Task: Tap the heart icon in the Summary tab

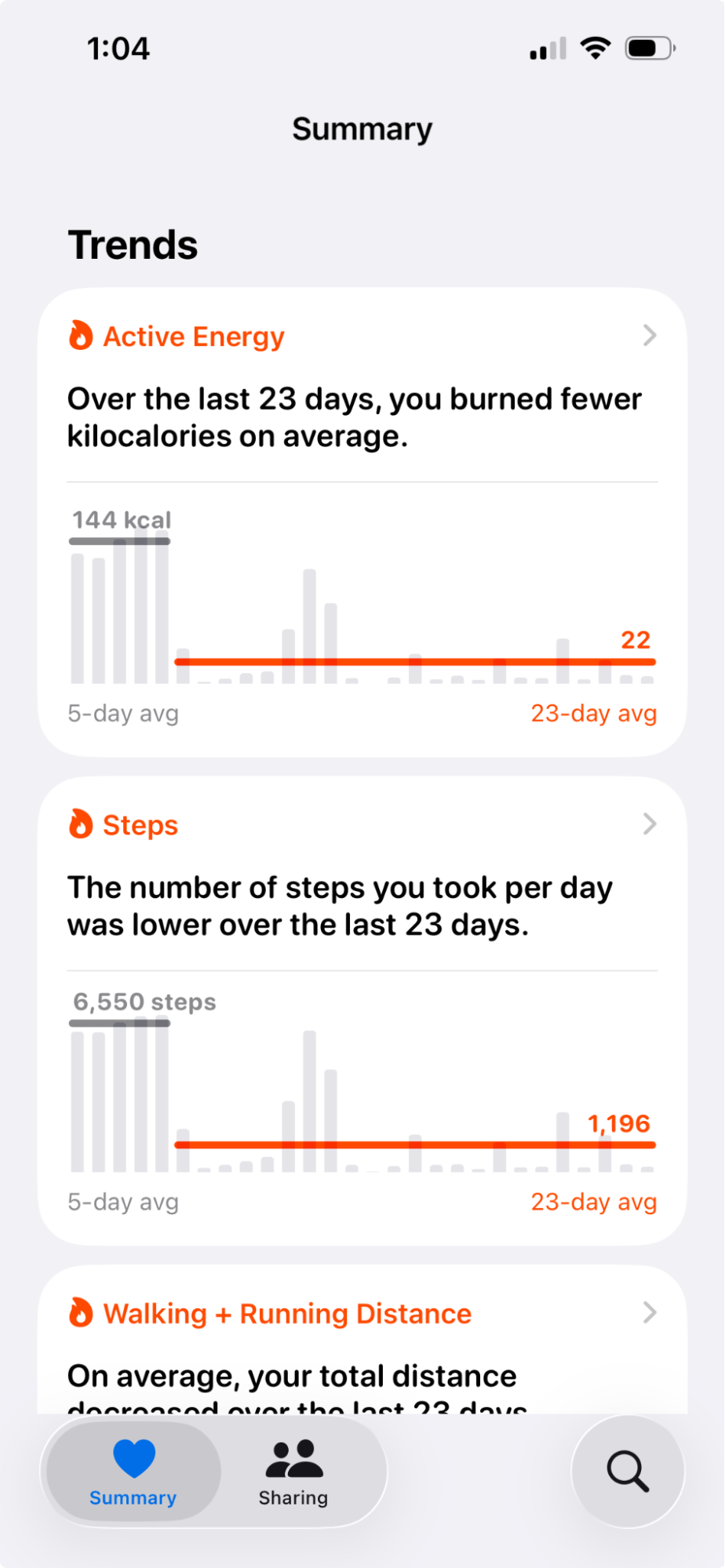Action: (133, 1454)
